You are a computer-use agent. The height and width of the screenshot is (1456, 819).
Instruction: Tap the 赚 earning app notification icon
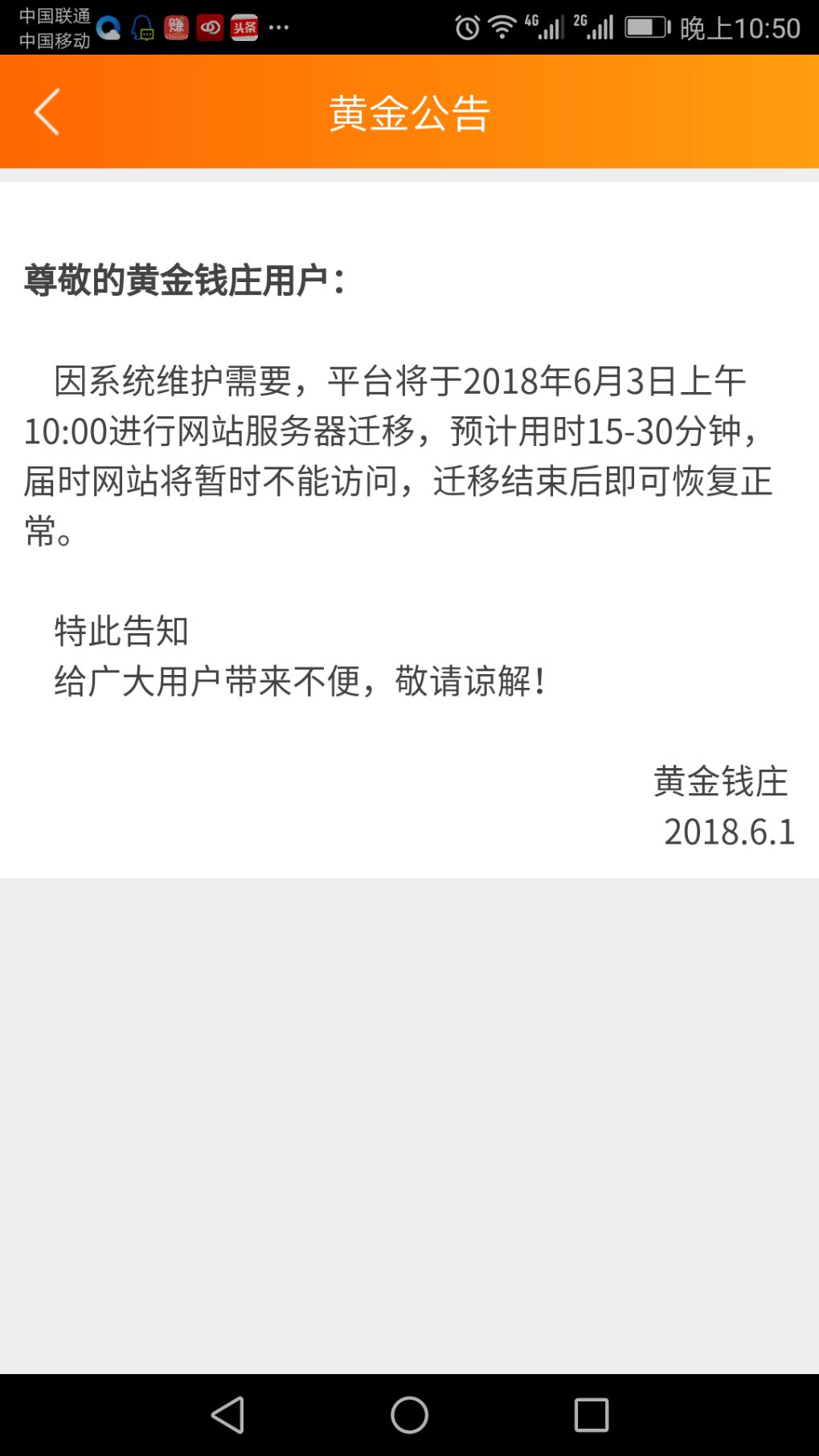click(176, 27)
